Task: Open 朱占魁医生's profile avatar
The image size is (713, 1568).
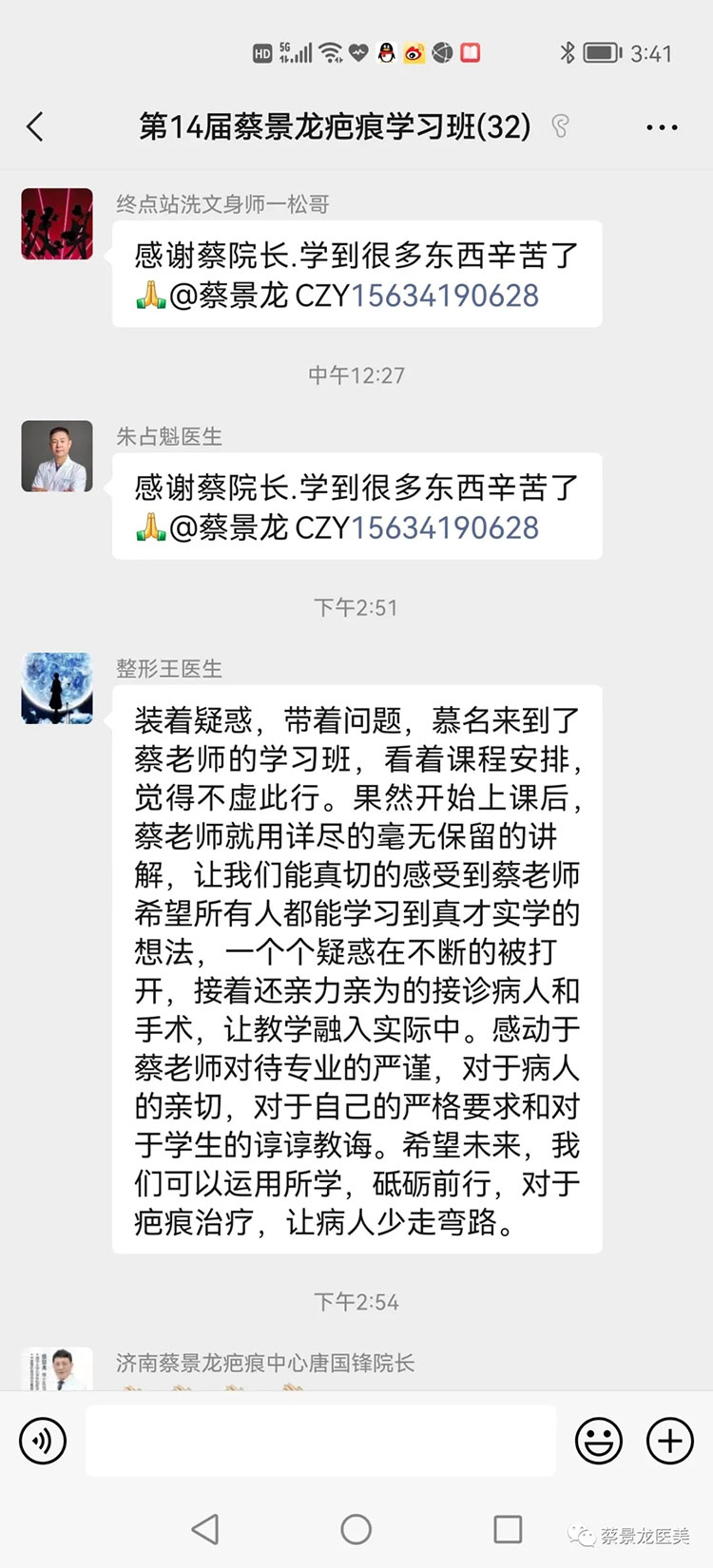Action: tap(57, 456)
